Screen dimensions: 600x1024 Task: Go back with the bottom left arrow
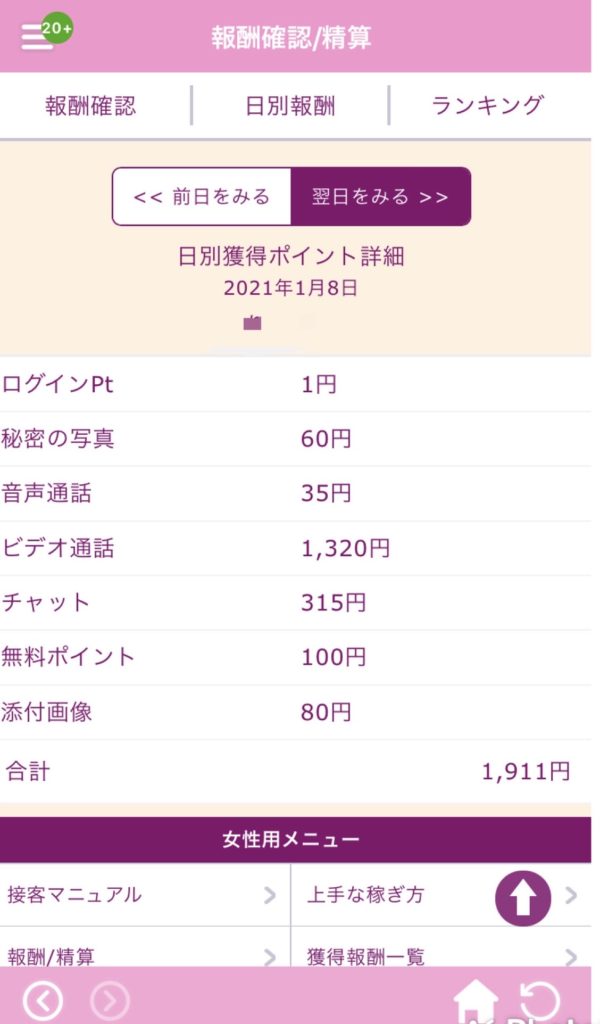click(x=43, y=1000)
